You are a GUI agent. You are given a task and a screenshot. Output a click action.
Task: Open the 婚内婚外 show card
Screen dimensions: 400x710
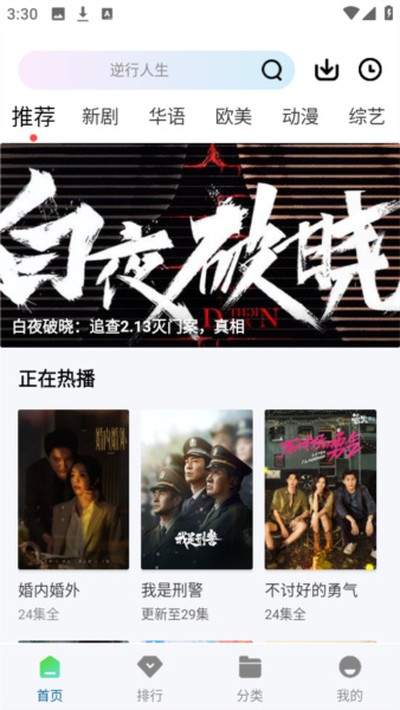[73, 516]
